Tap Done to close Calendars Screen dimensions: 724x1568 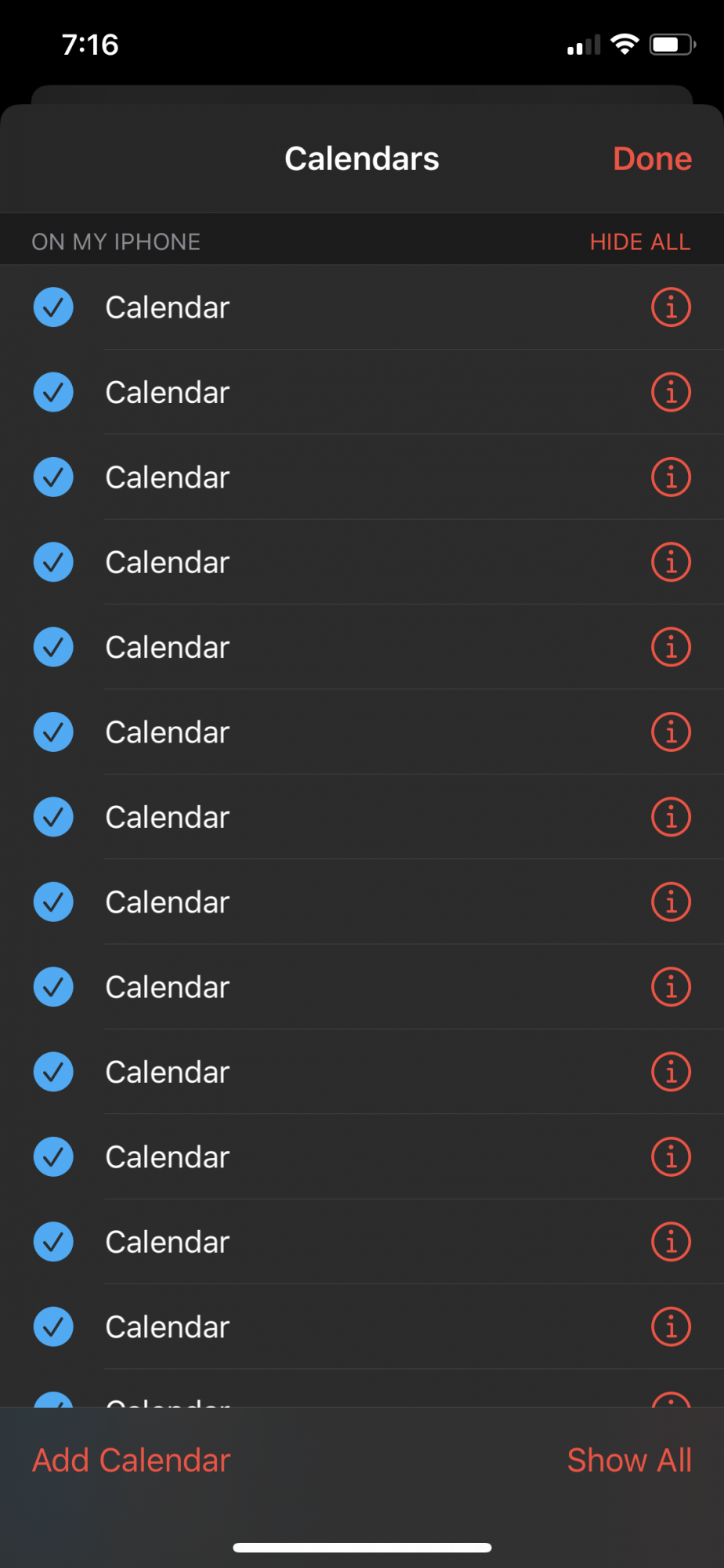tap(652, 159)
